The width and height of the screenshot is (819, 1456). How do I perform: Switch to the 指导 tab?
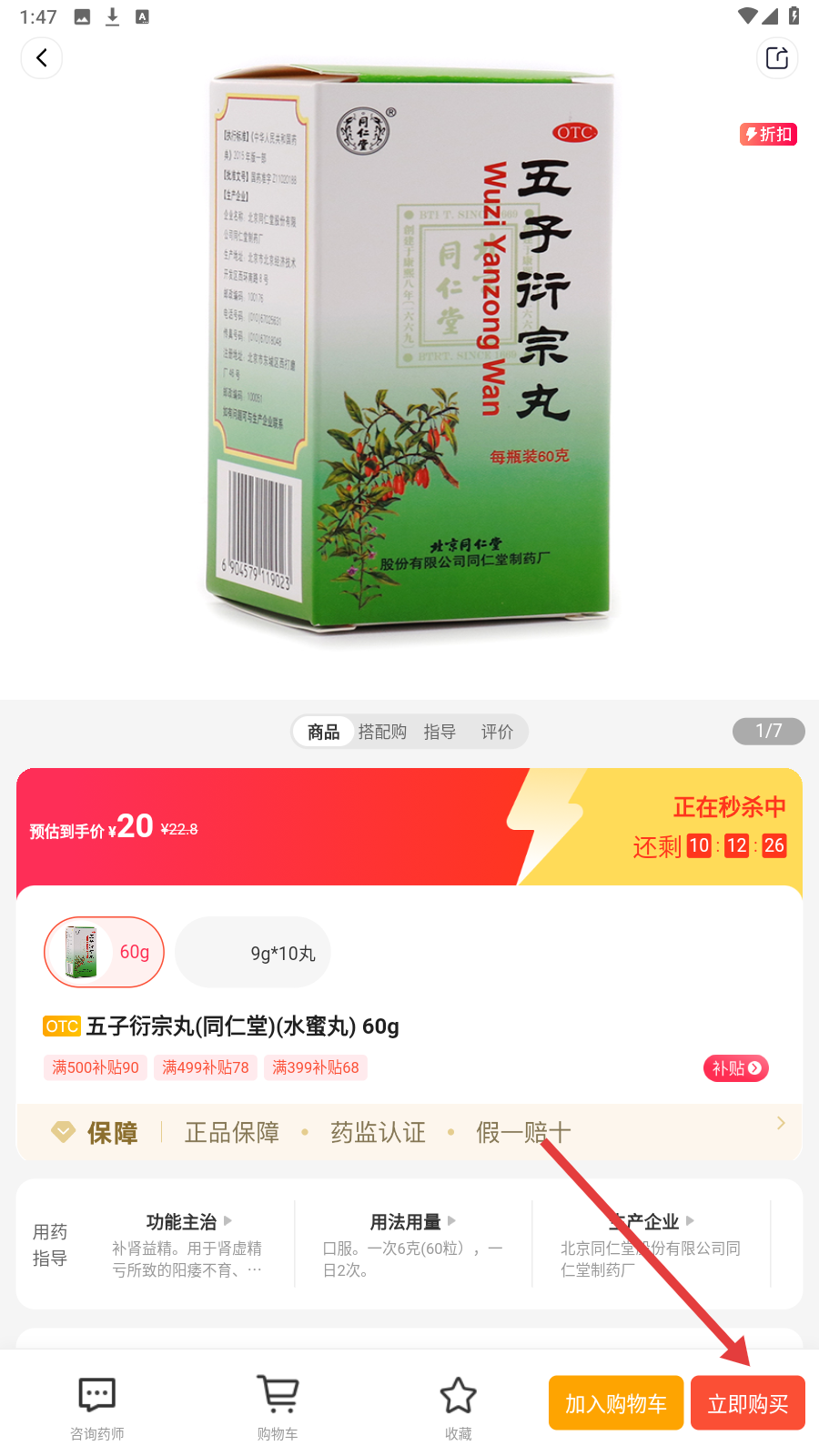[440, 732]
